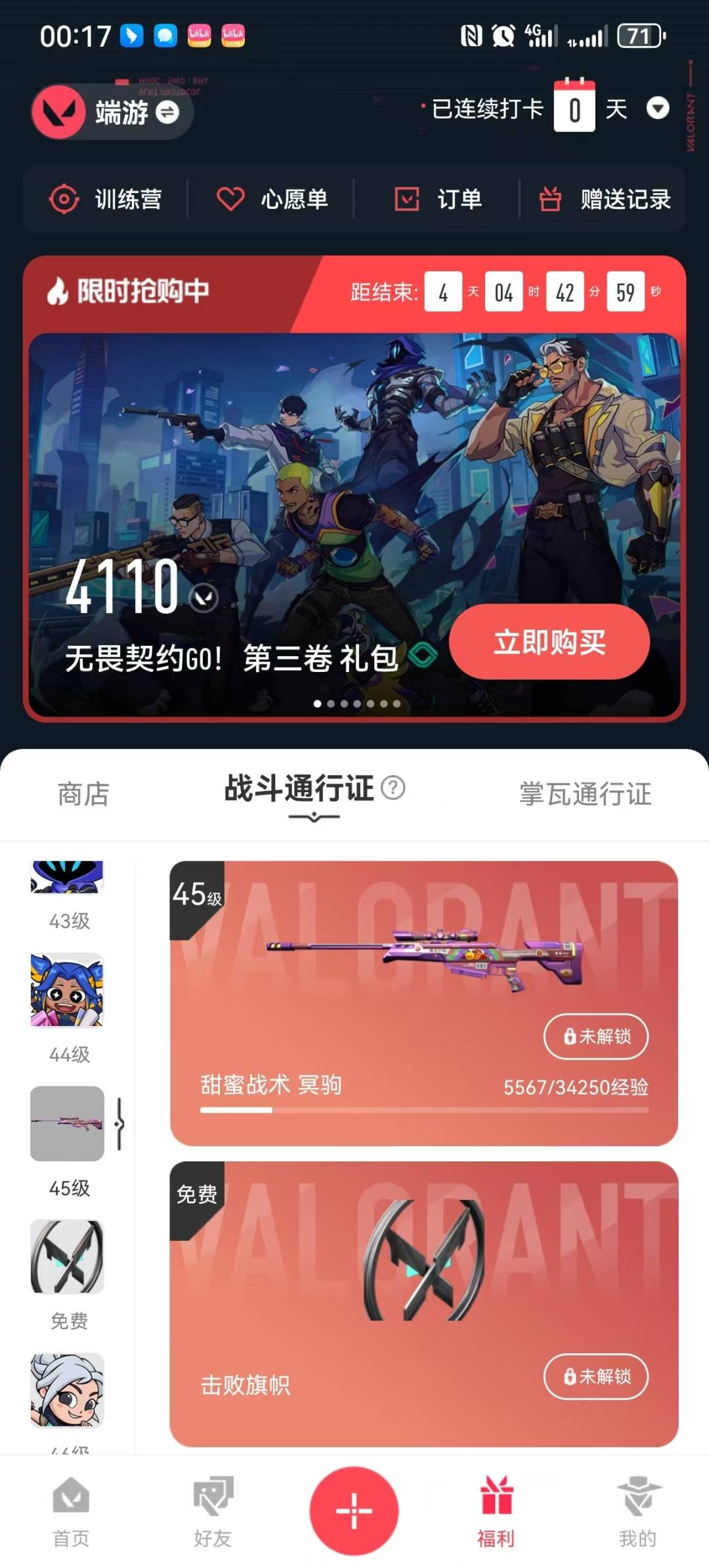Image resolution: width=709 pixels, height=1568 pixels.
Task: Open 训练营 training camp
Action: pyautogui.click(x=106, y=199)
